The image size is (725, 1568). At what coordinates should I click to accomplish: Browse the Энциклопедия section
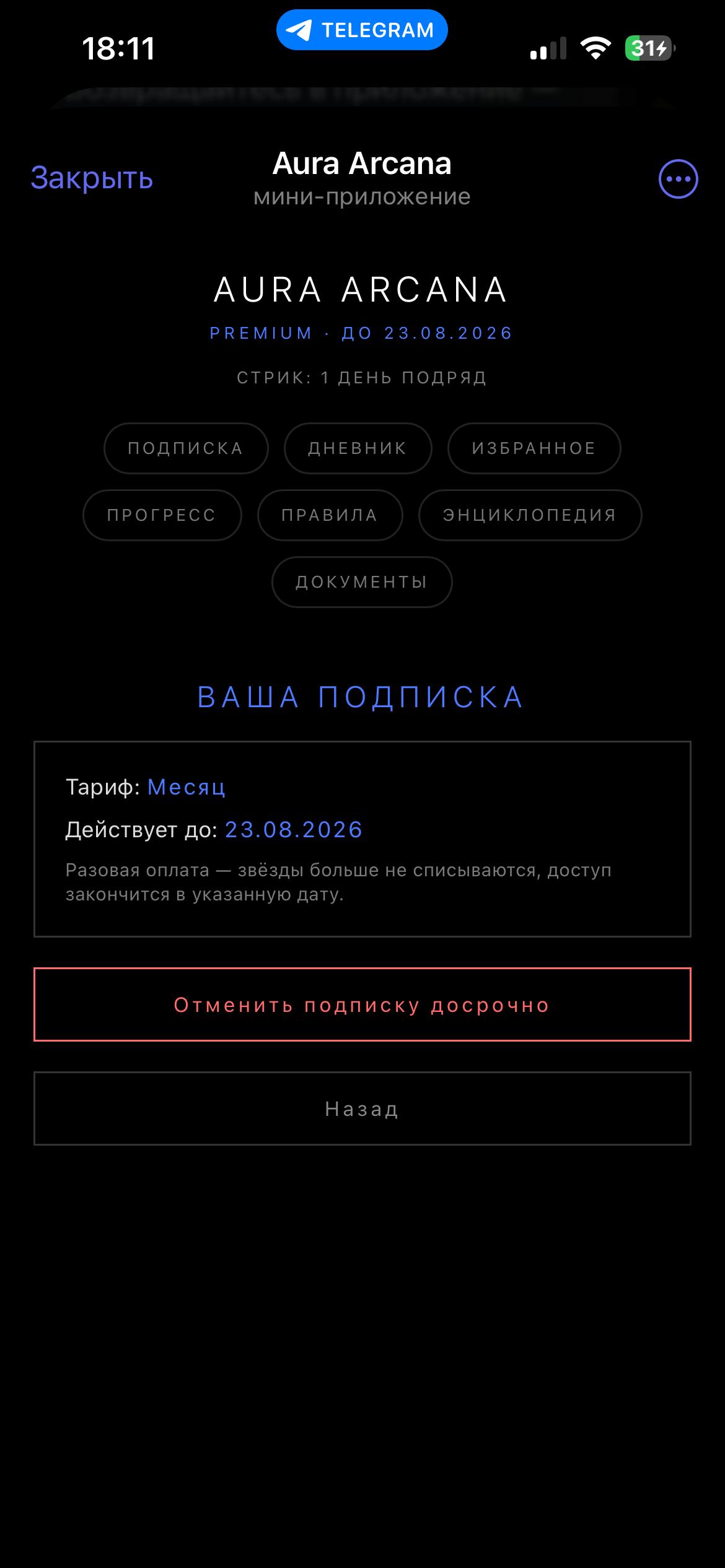[x=530, y=515]
